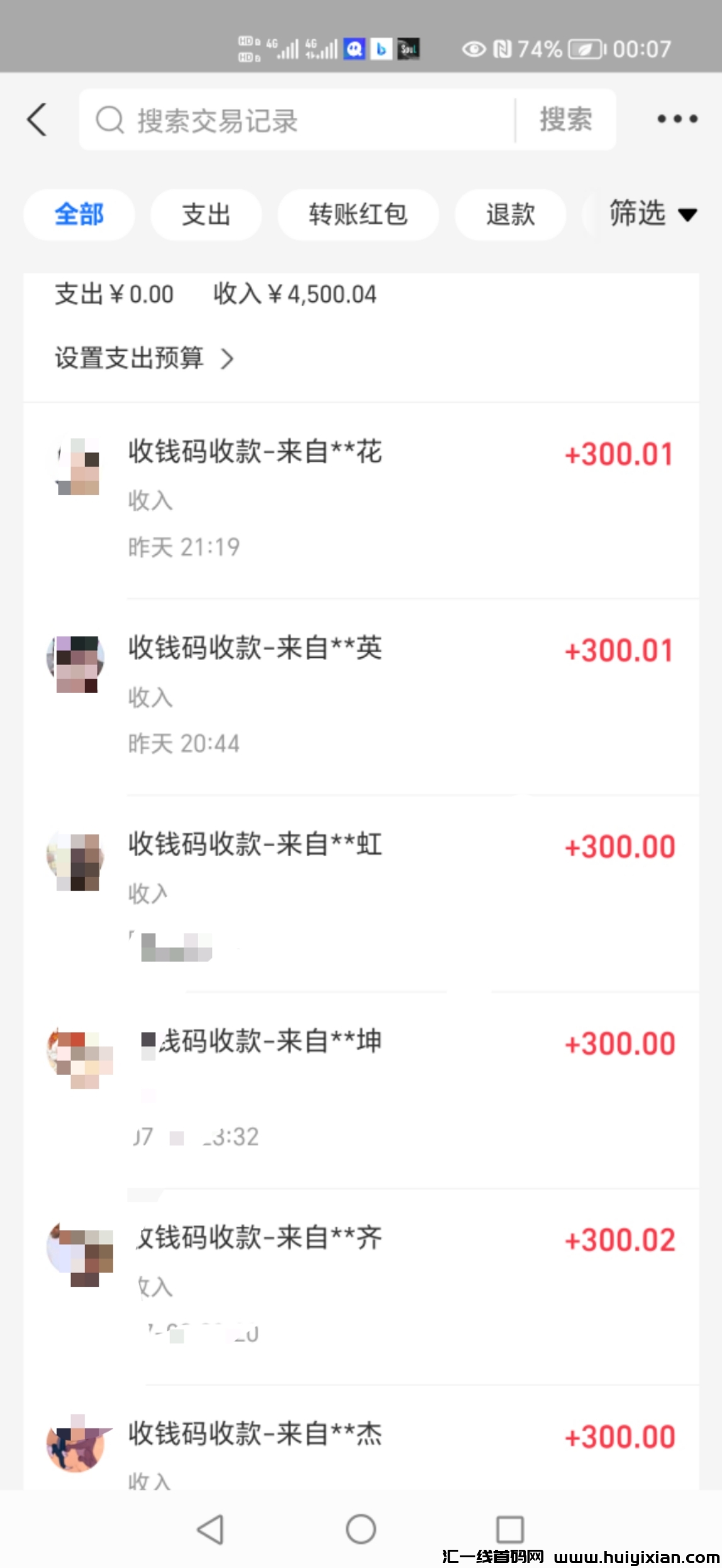This screenshot has height=1568, width=722.
Task: Tap the magnifier icon in the search bar
Action: (110, 121)
